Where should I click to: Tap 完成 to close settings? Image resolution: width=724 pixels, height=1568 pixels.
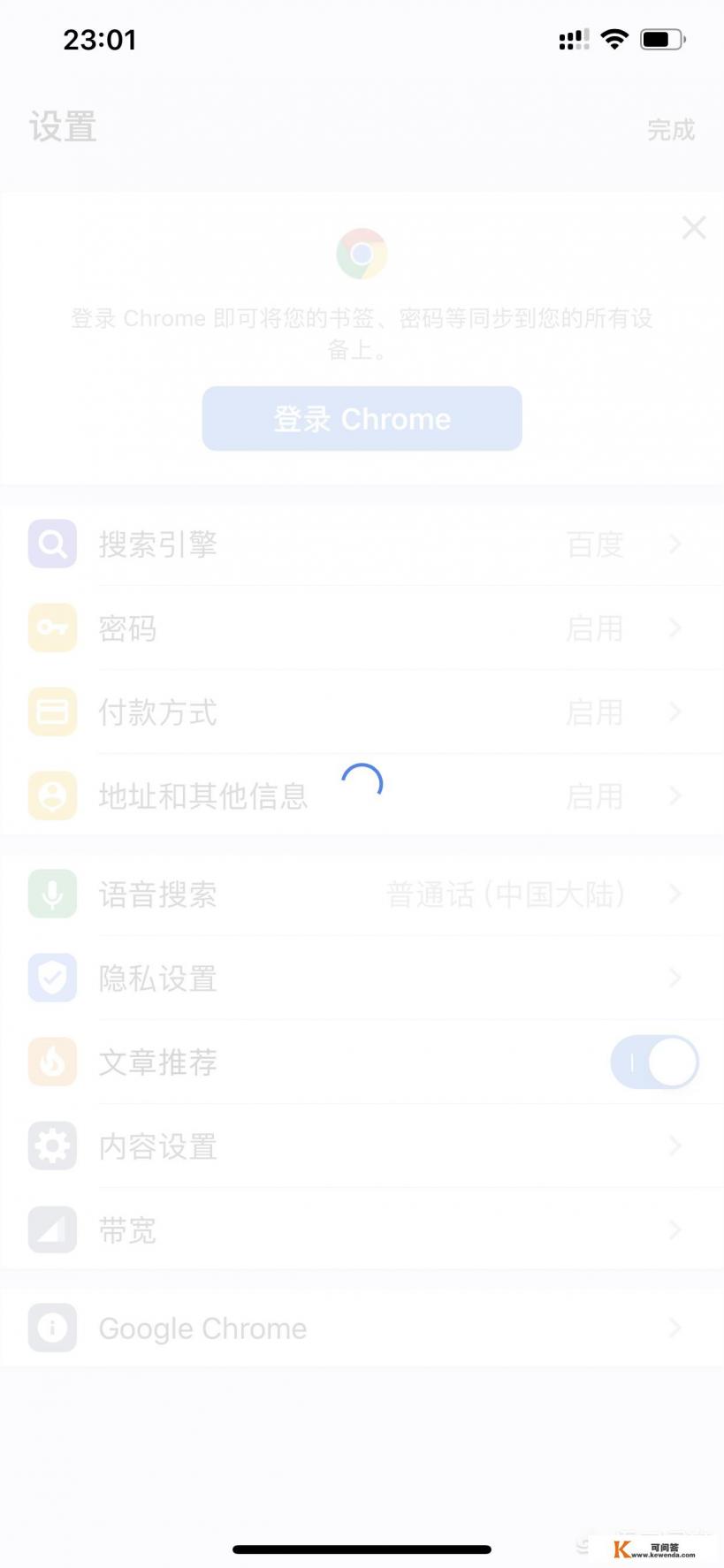click(670, 130)
